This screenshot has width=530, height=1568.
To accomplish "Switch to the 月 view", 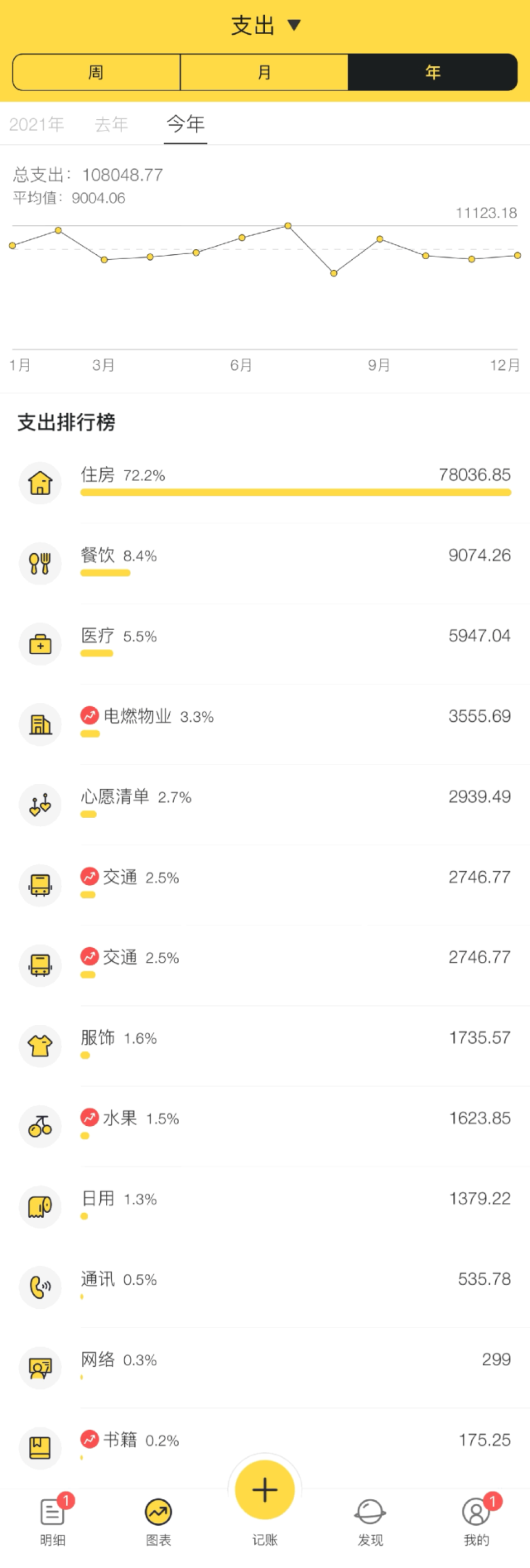I will click(264, 72).
